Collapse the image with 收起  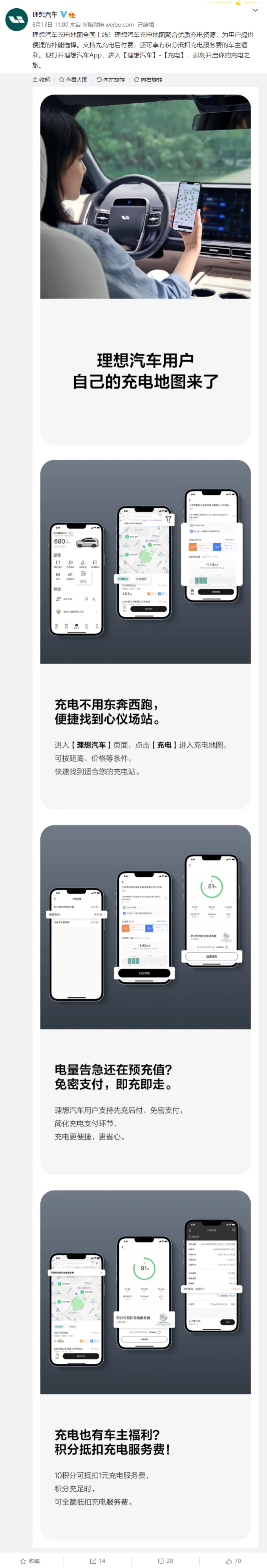41,80
